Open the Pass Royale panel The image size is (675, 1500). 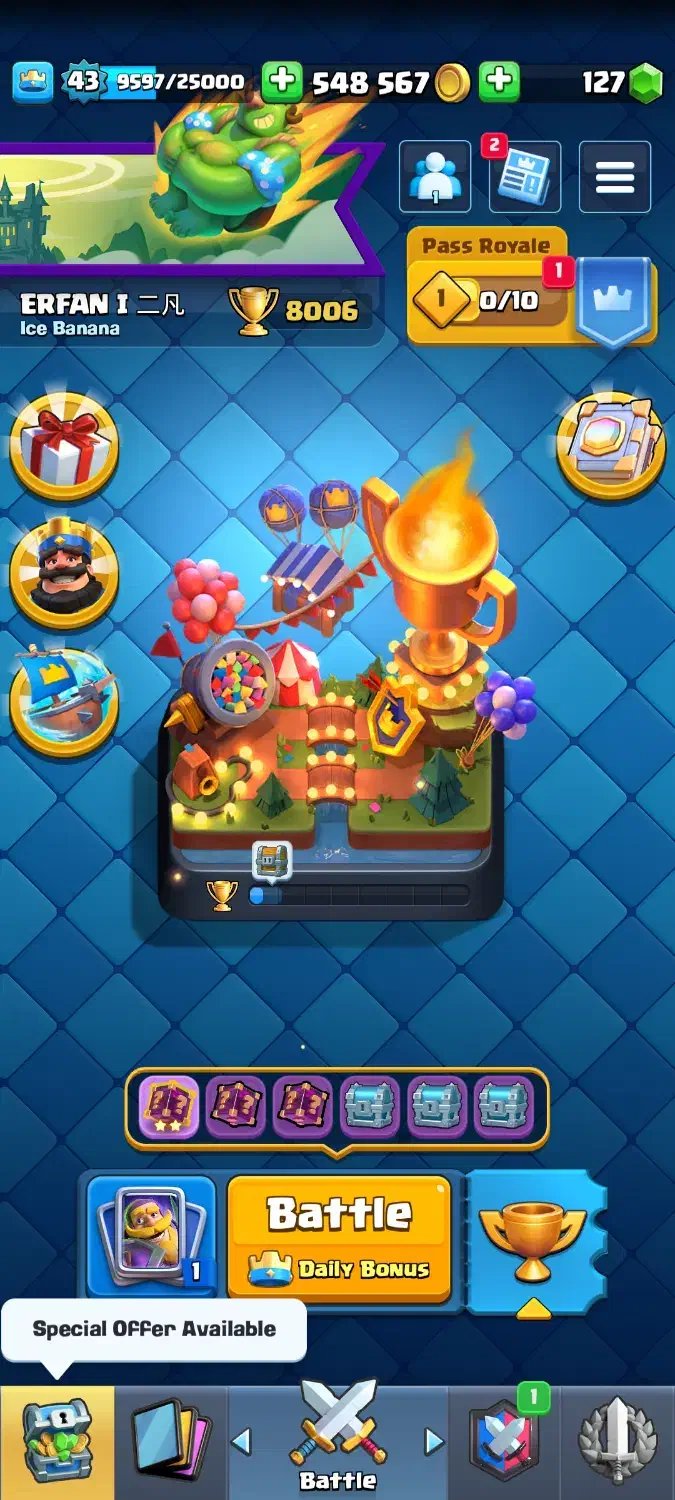(x=530, y=287)
